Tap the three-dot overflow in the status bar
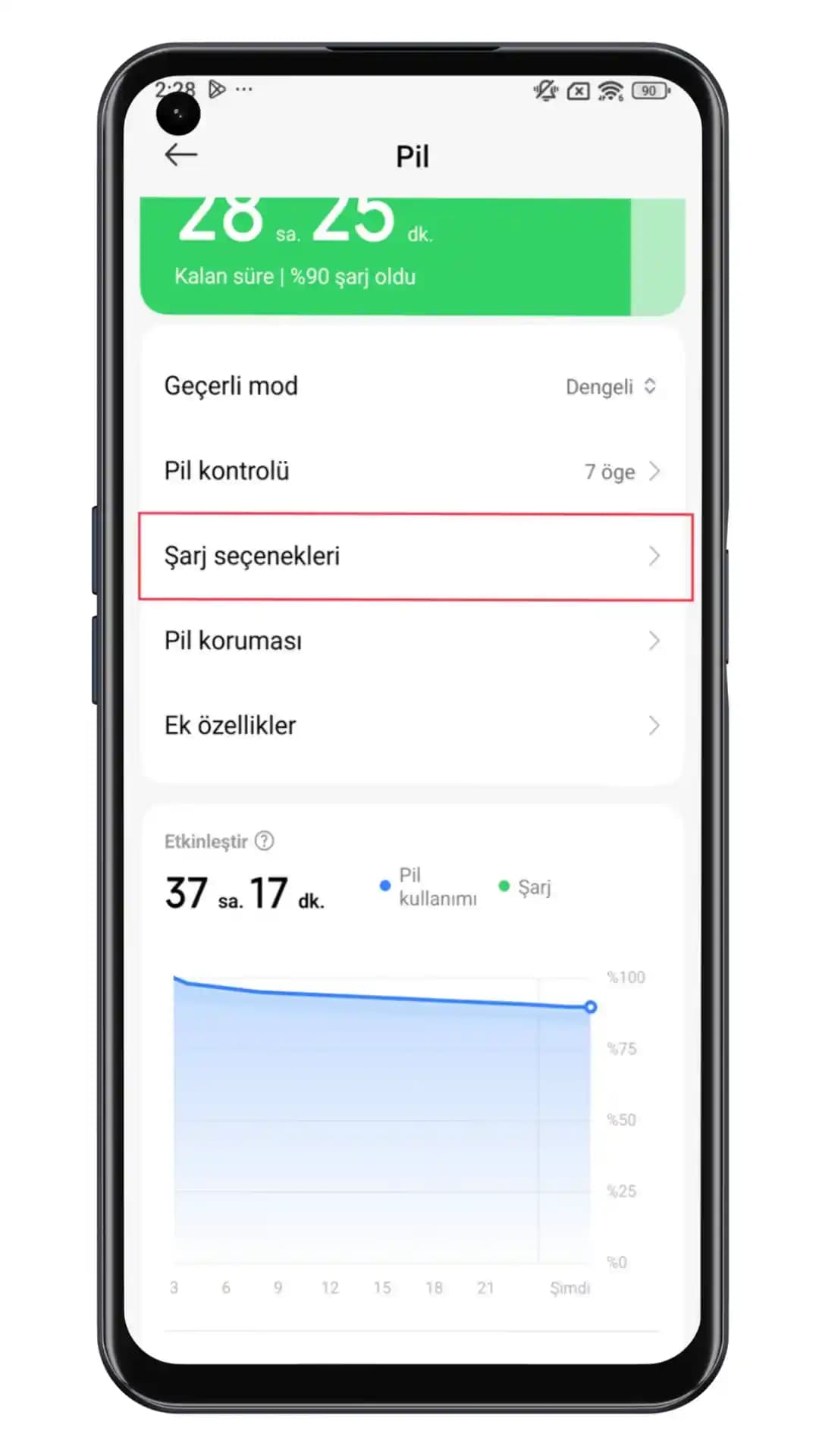 (x=244, y=89)
